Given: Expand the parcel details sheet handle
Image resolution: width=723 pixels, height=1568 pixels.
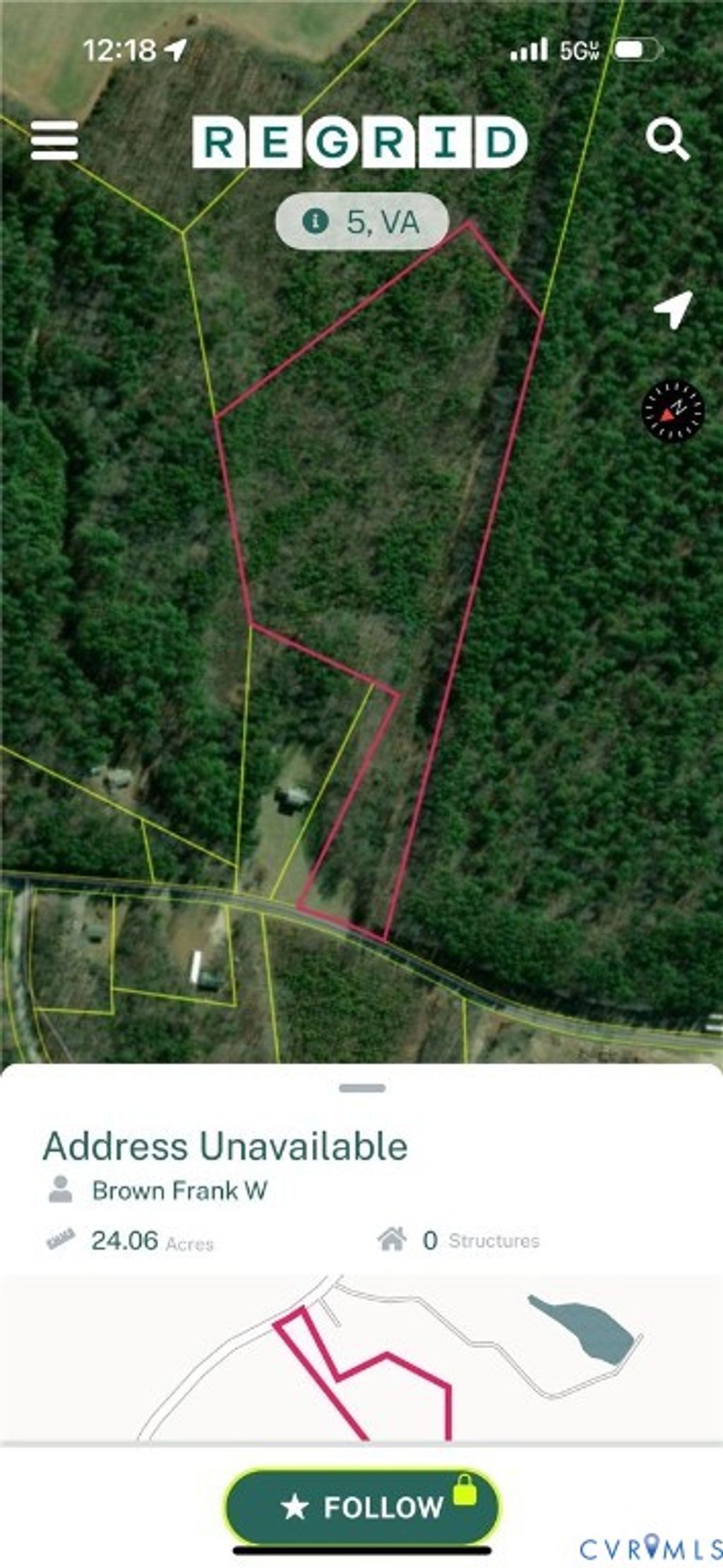Looking at the screenshot, I should coord(361,1088).
